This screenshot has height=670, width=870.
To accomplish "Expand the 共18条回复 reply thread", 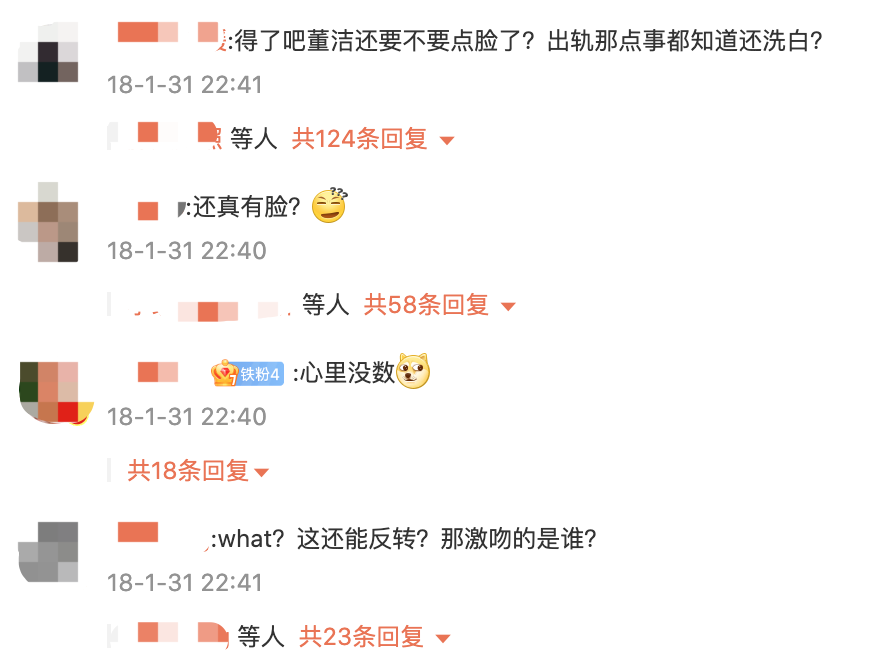I will pos(198,471).
